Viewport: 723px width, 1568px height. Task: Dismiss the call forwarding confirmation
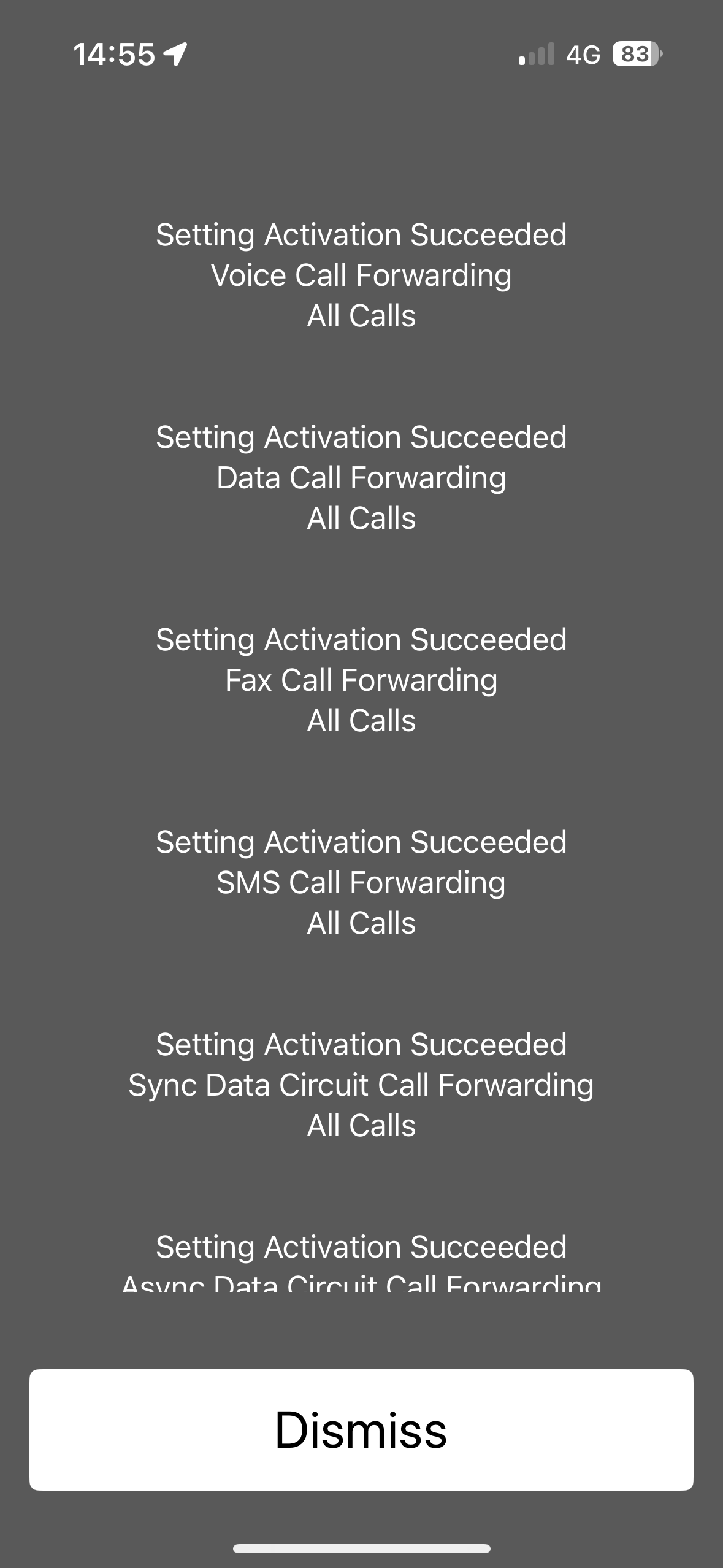[x=361, y=1430]
